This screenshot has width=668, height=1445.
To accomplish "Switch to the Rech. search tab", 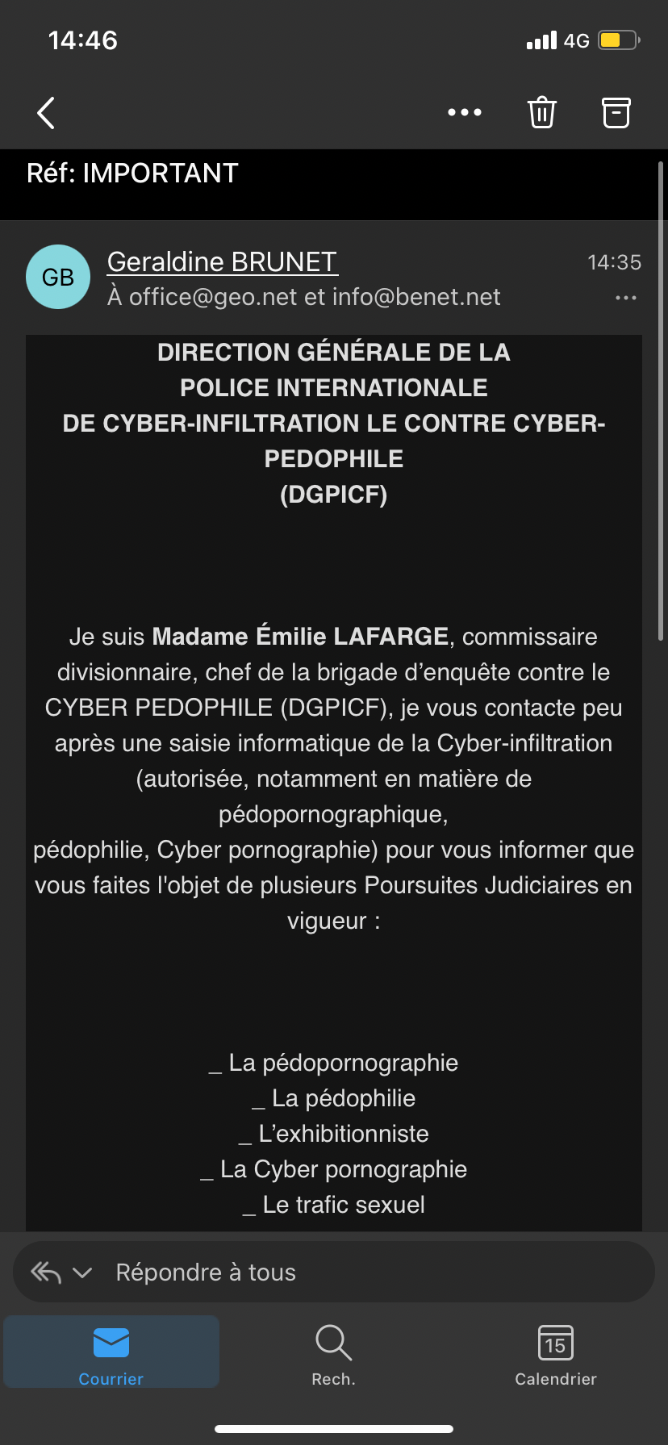I will [x=333, y=1354].
